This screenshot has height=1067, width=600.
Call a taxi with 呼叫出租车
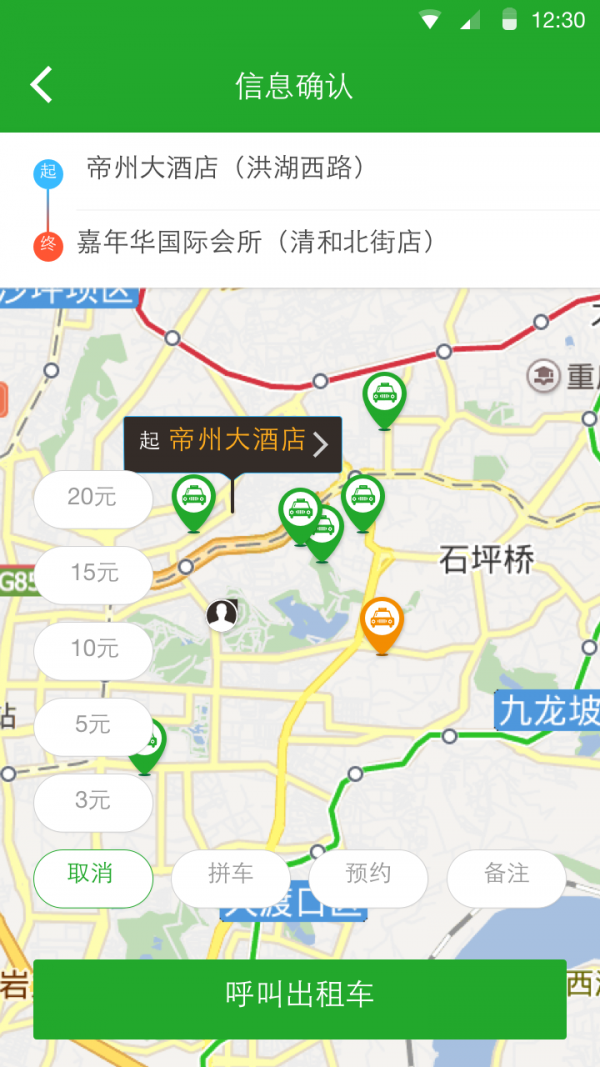pyautogui.click(x=300, y=996)
